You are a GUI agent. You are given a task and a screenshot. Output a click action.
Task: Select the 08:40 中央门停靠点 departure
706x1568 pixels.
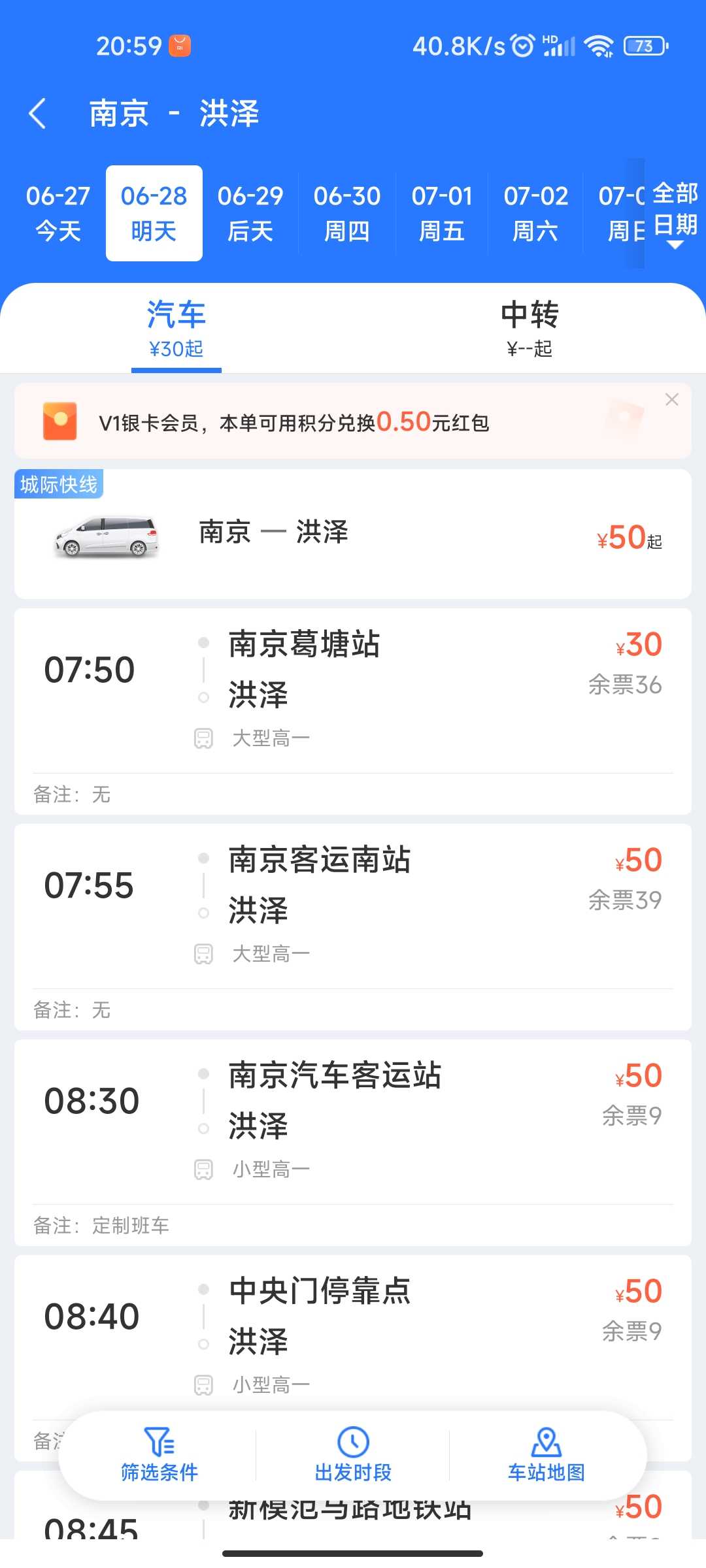pos(353,1333)
